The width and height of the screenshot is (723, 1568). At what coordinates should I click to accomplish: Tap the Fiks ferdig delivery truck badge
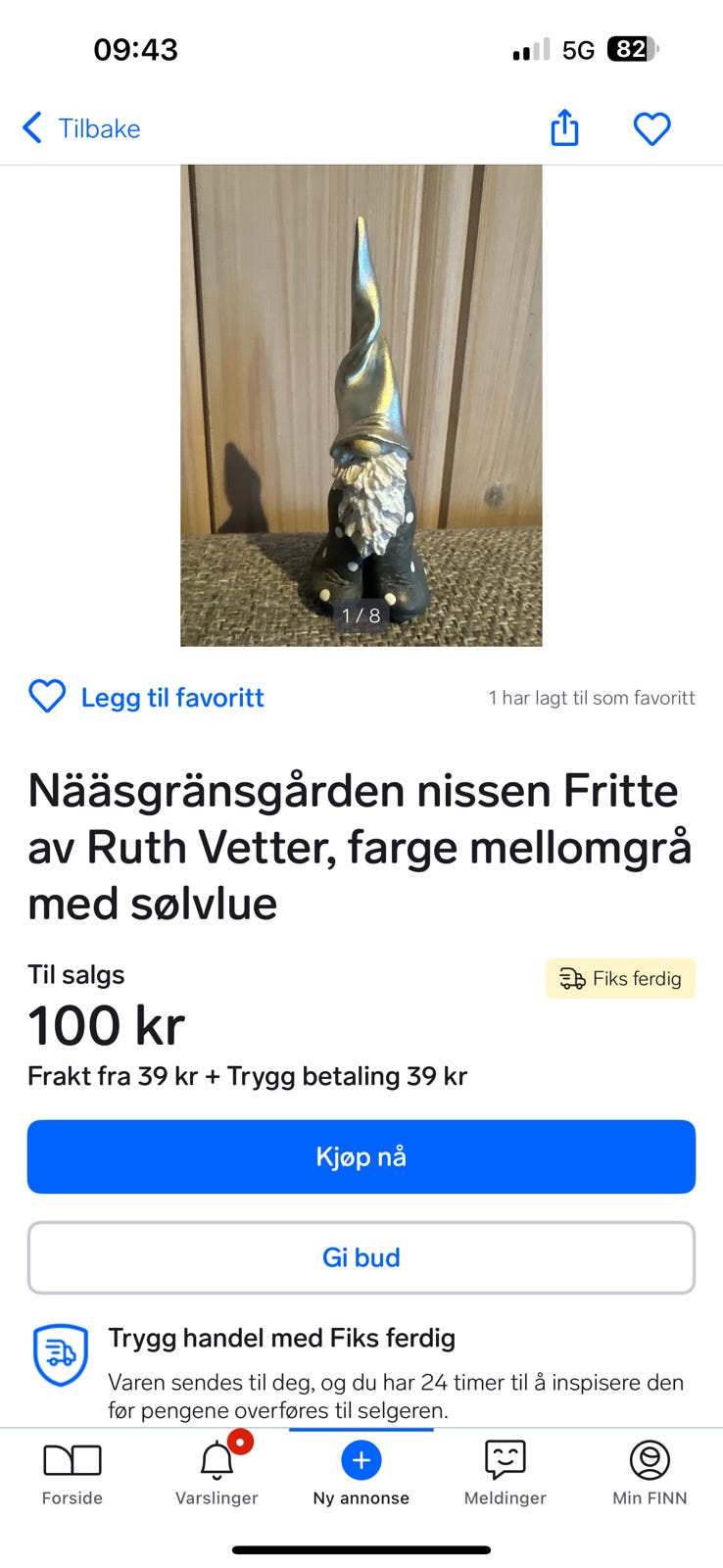[x=620, y=978]
